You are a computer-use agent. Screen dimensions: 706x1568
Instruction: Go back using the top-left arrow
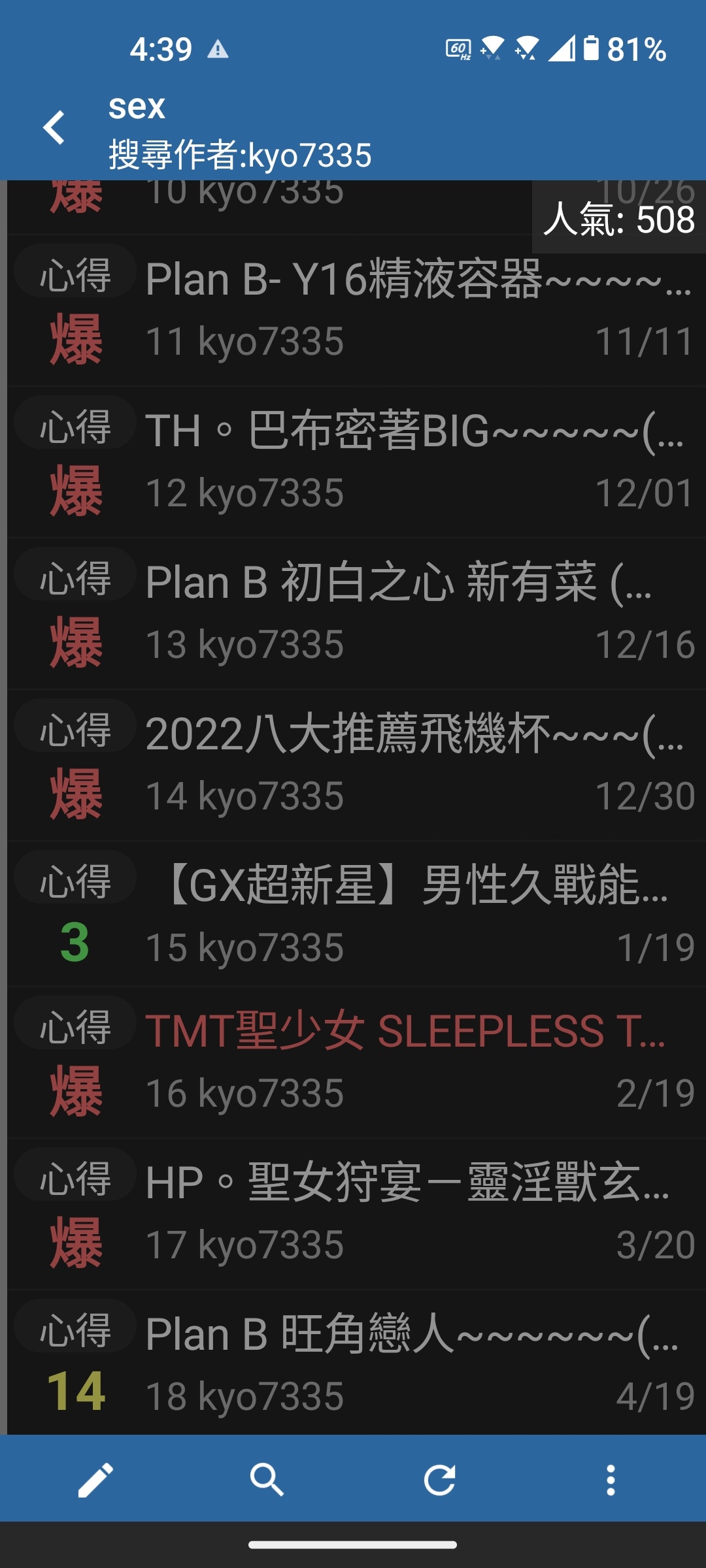(54, 127)
